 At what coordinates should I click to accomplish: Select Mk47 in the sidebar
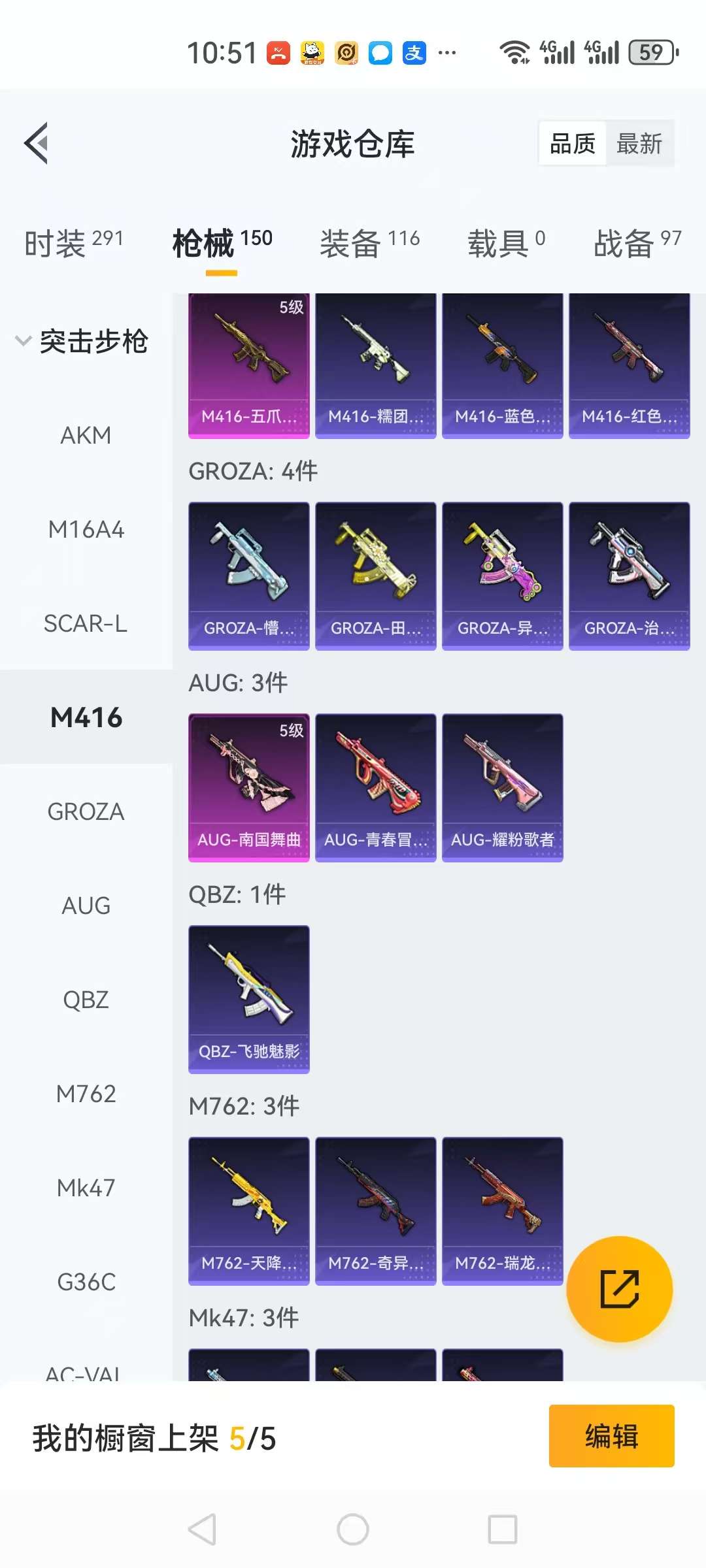(x=86, y=1188)
